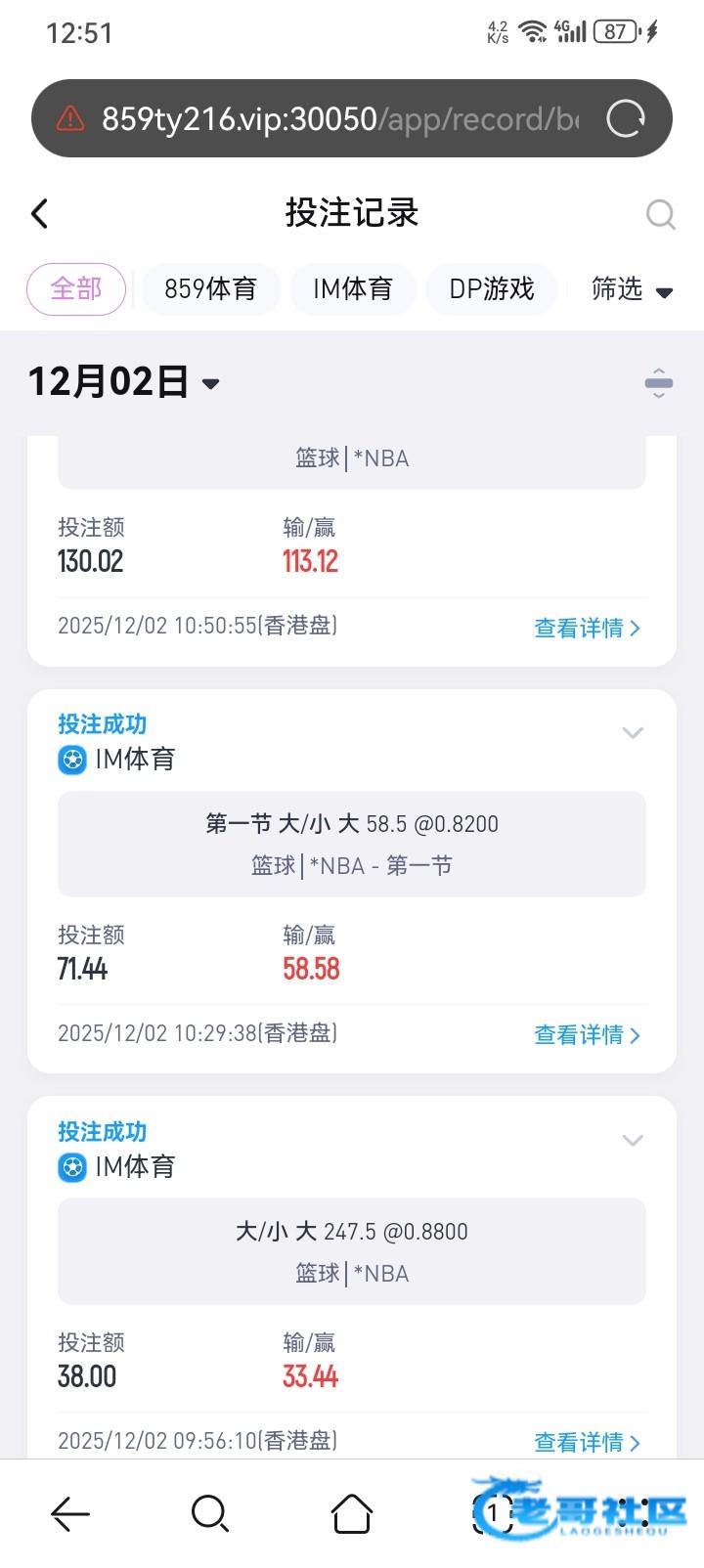Open search in 投注记录 header
The height and width of the screenshot is (1568, 704).
point(660,213)
